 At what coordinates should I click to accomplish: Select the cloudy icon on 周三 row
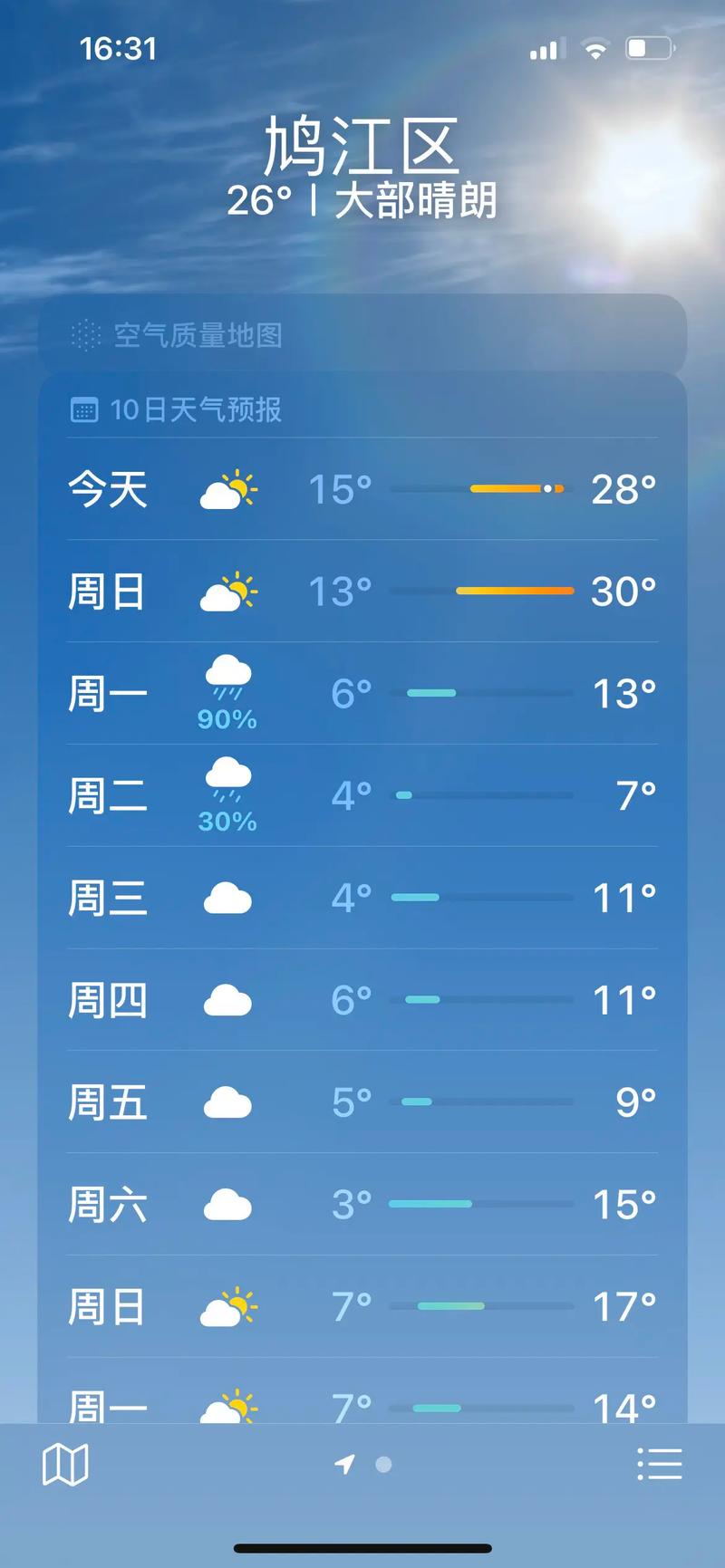(227, 897)
